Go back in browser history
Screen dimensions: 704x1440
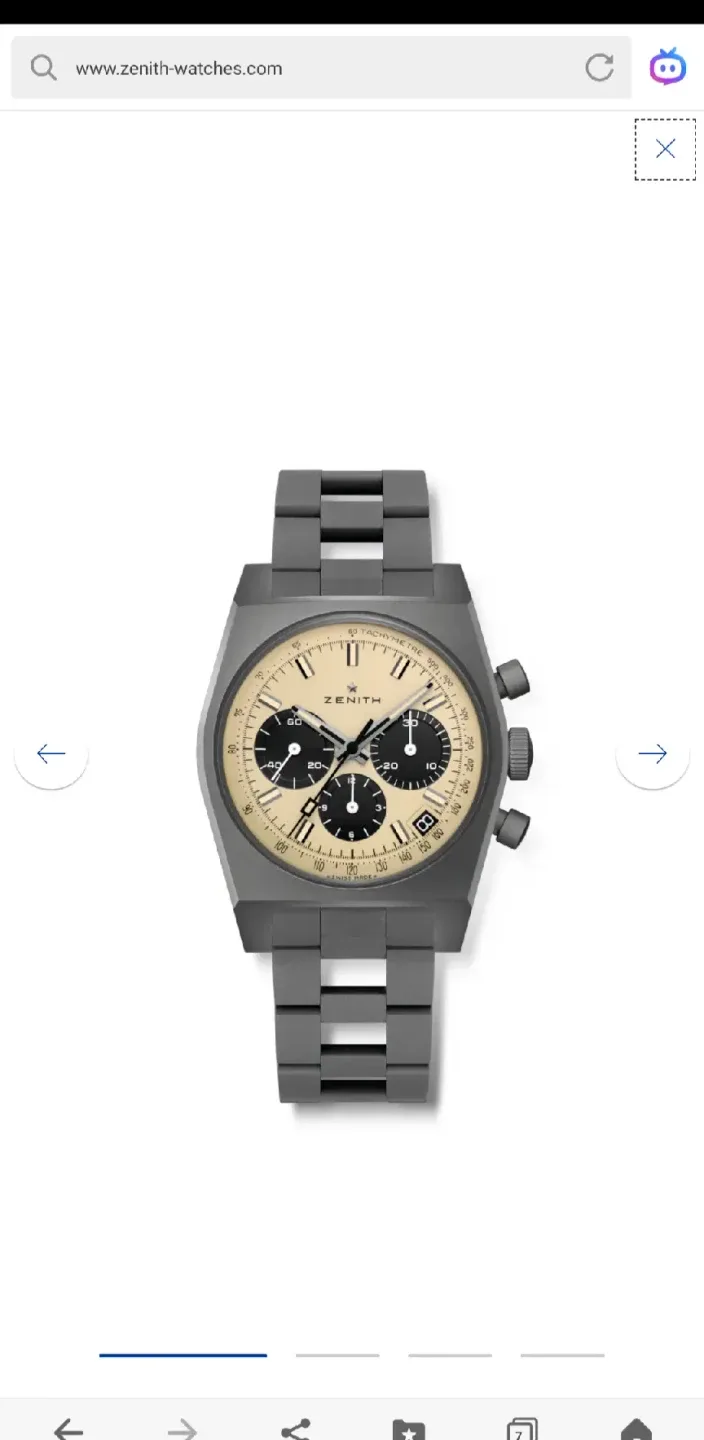click(x=68, y=1428)
